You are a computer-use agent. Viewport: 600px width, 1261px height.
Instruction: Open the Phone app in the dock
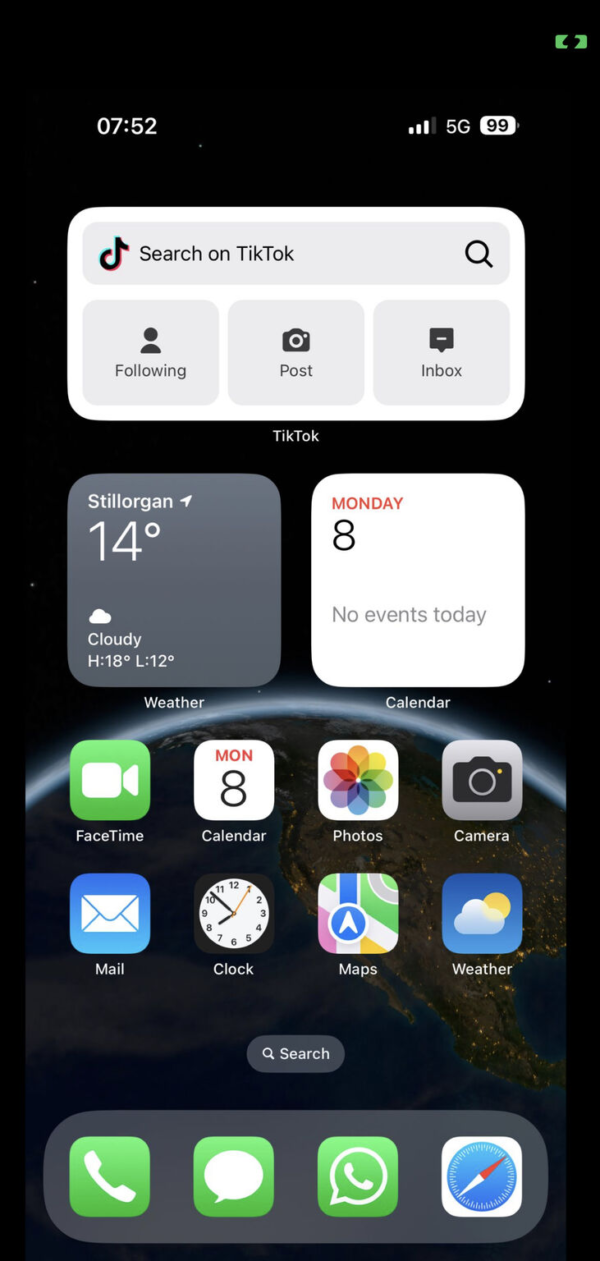coord(110,1176)
